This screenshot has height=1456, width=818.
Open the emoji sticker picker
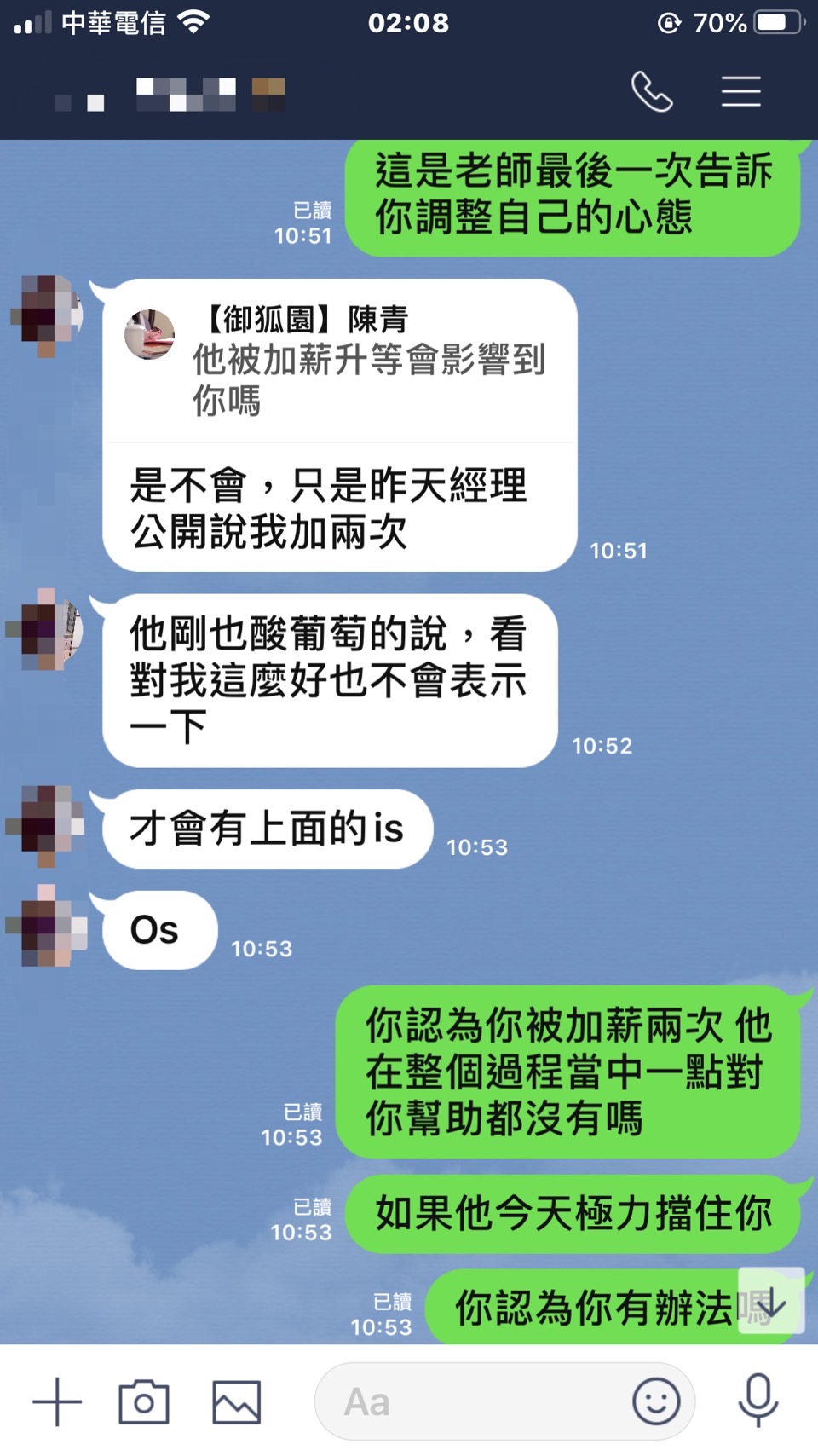point(656,1401)
